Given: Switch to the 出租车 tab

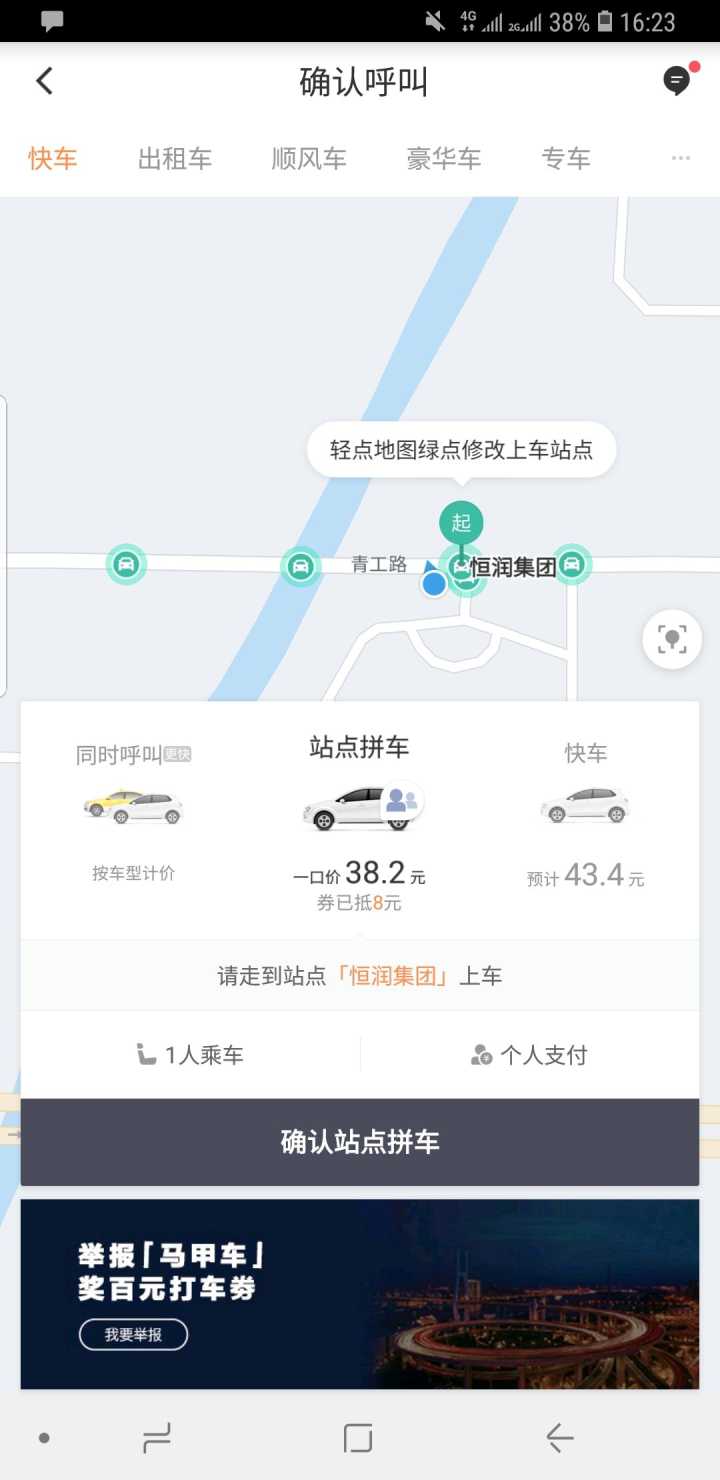Looking at the screenshot, I should pyautogui.click(x=175, y=158).
